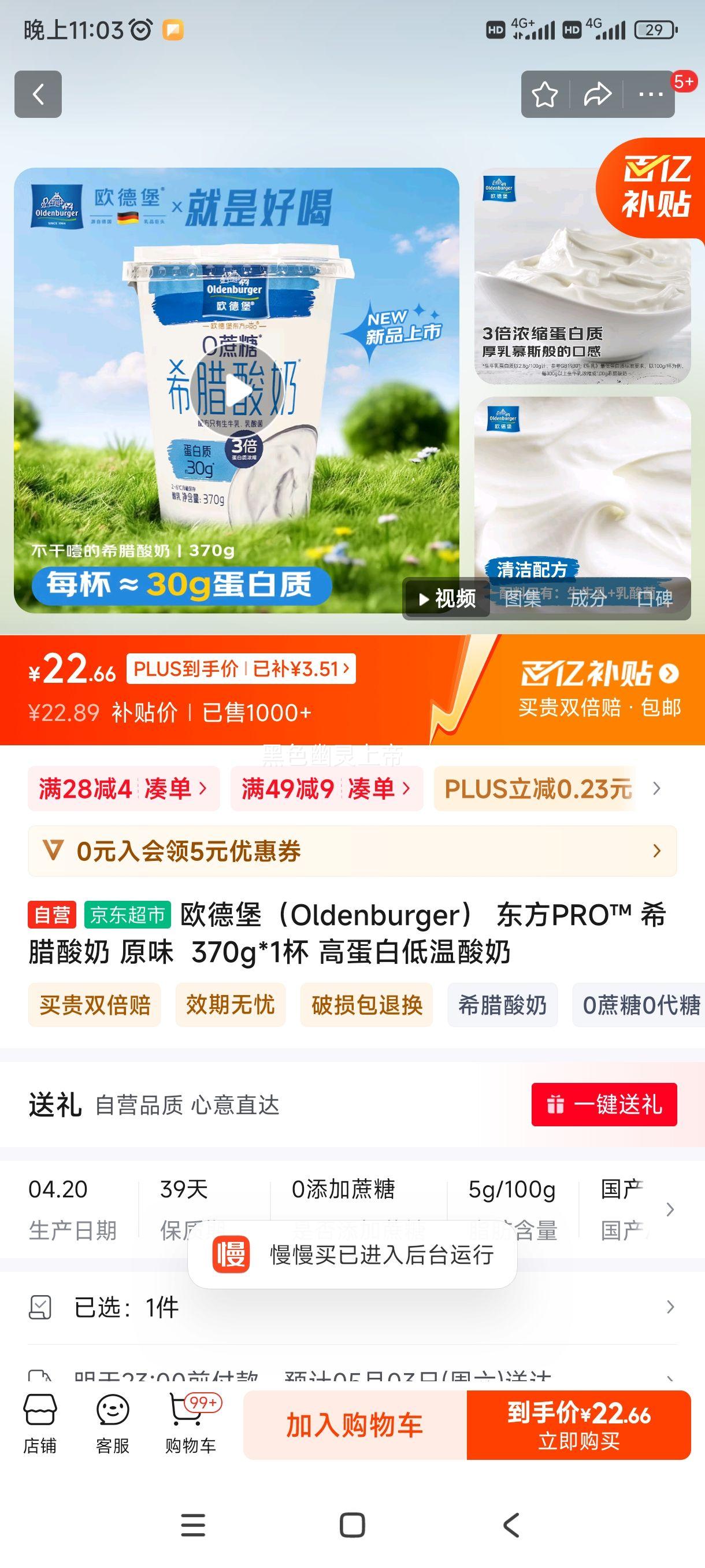Open the 满49减9 凑单 coupon

(326, 789)
